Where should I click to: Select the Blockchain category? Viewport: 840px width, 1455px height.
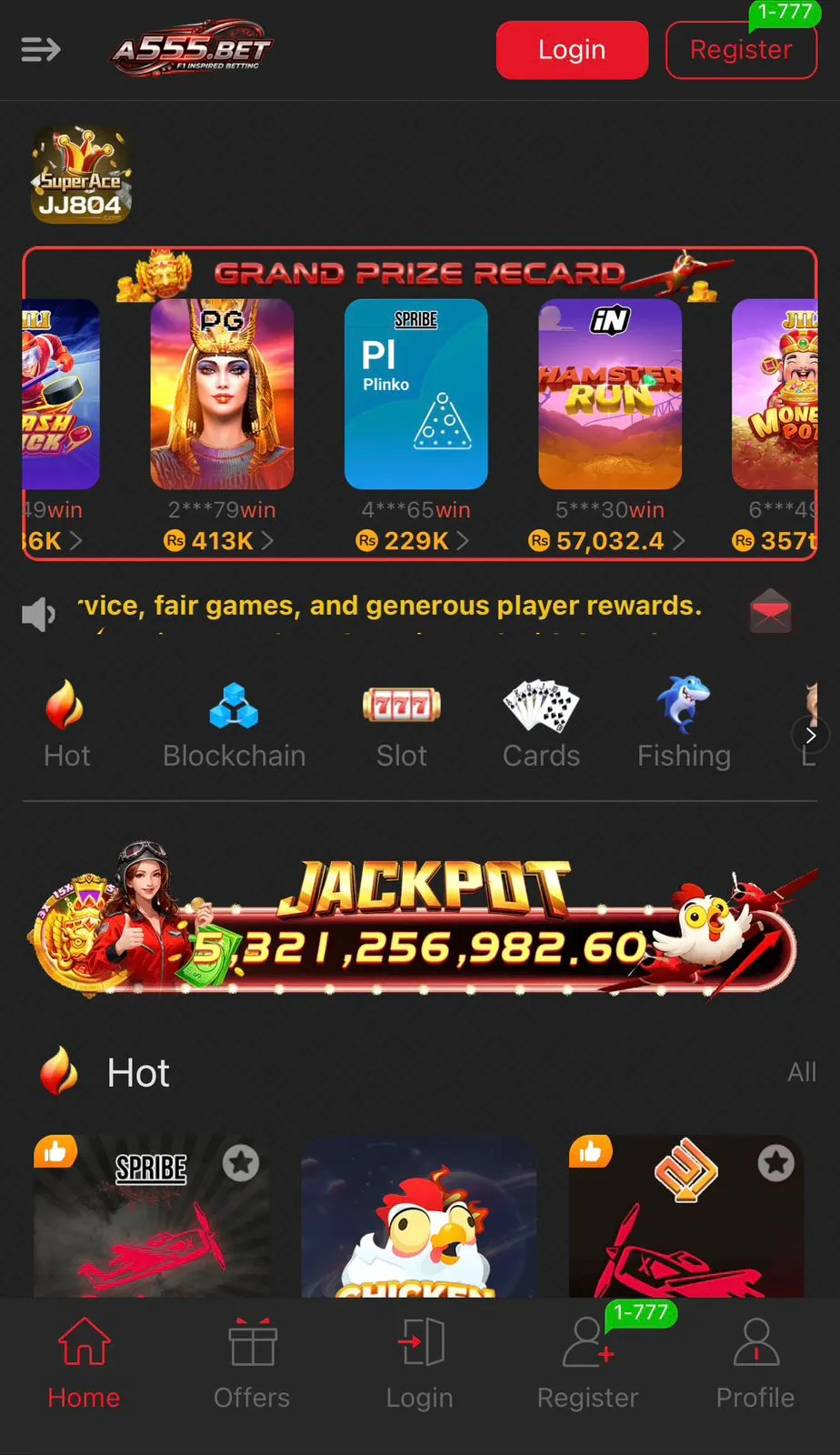pos(234,725)
